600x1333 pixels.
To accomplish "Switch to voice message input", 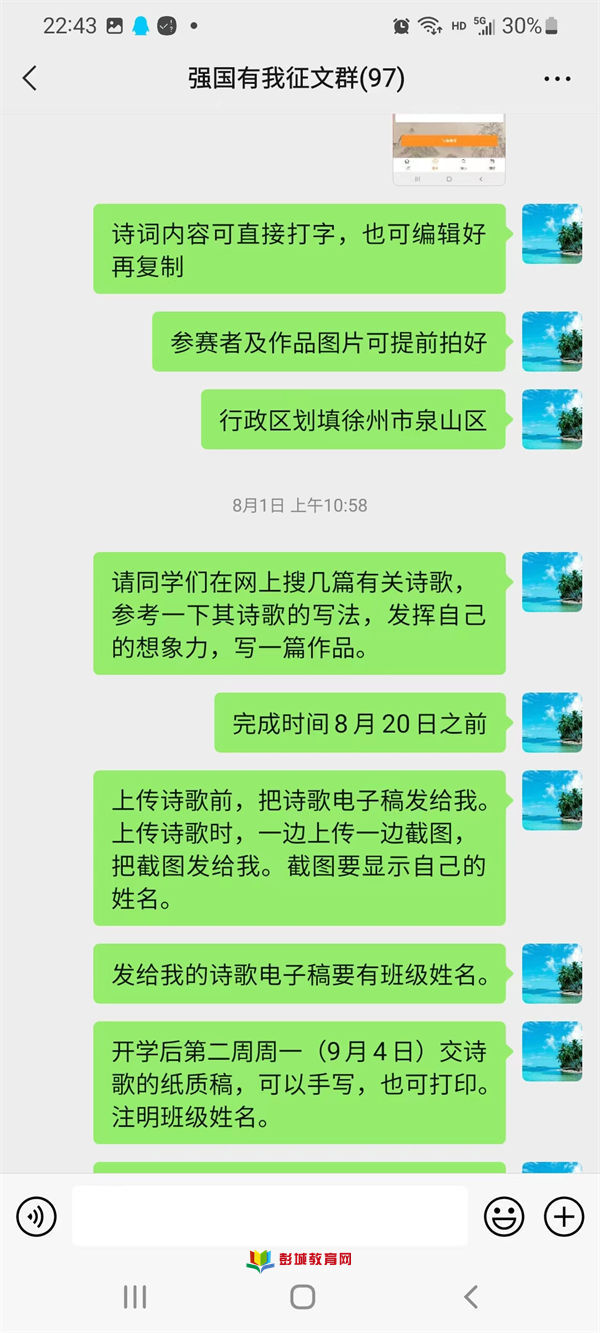I will click(x=37, y=1216).
